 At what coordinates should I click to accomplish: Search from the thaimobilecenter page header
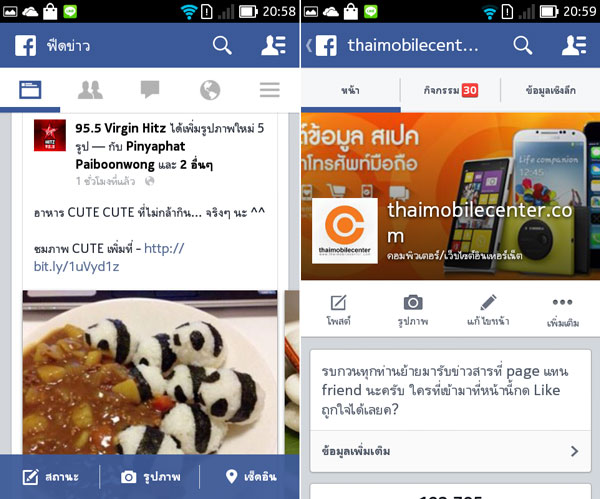click(x=522, y=46)
